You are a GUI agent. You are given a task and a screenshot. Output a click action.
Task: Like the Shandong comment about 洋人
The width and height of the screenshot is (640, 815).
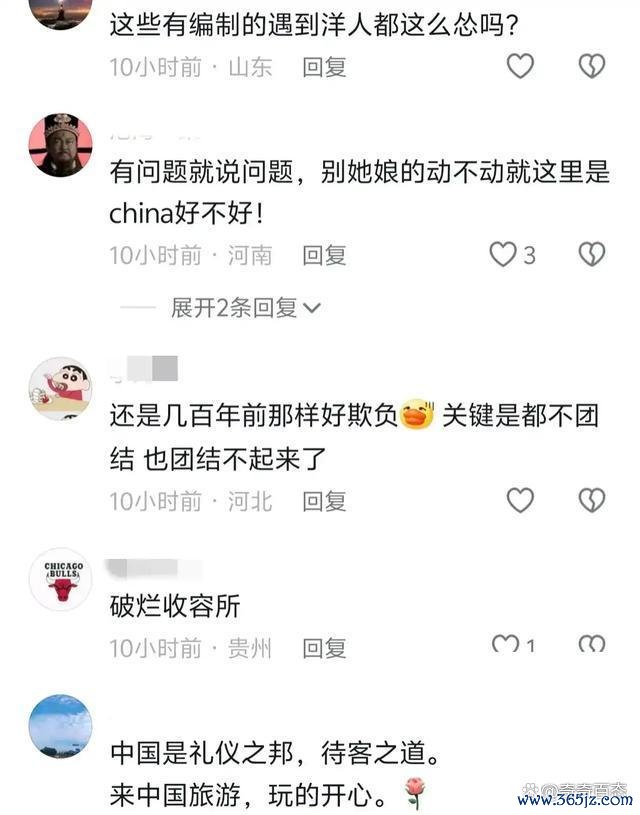tap(519, 67)
